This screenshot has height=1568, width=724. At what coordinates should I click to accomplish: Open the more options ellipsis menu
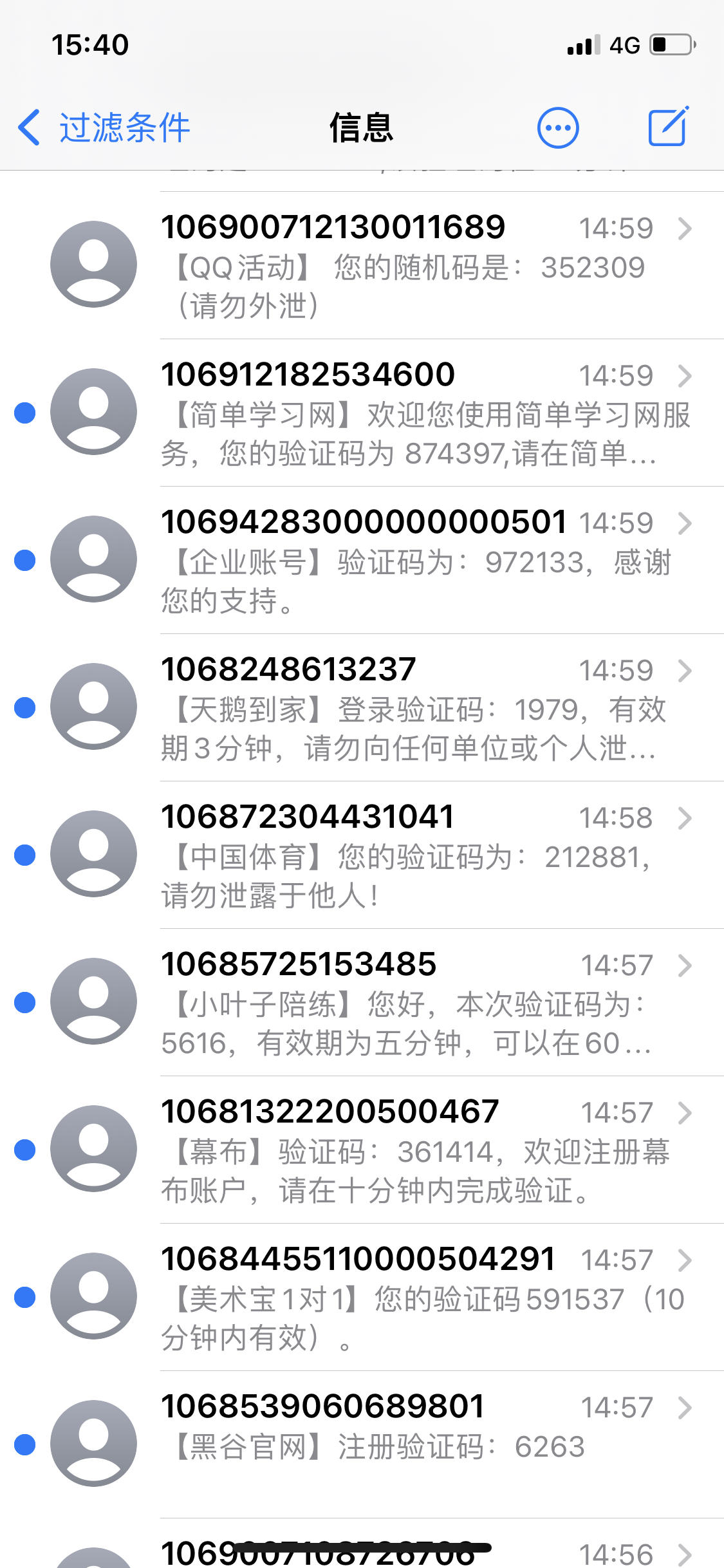click(557, 127)
